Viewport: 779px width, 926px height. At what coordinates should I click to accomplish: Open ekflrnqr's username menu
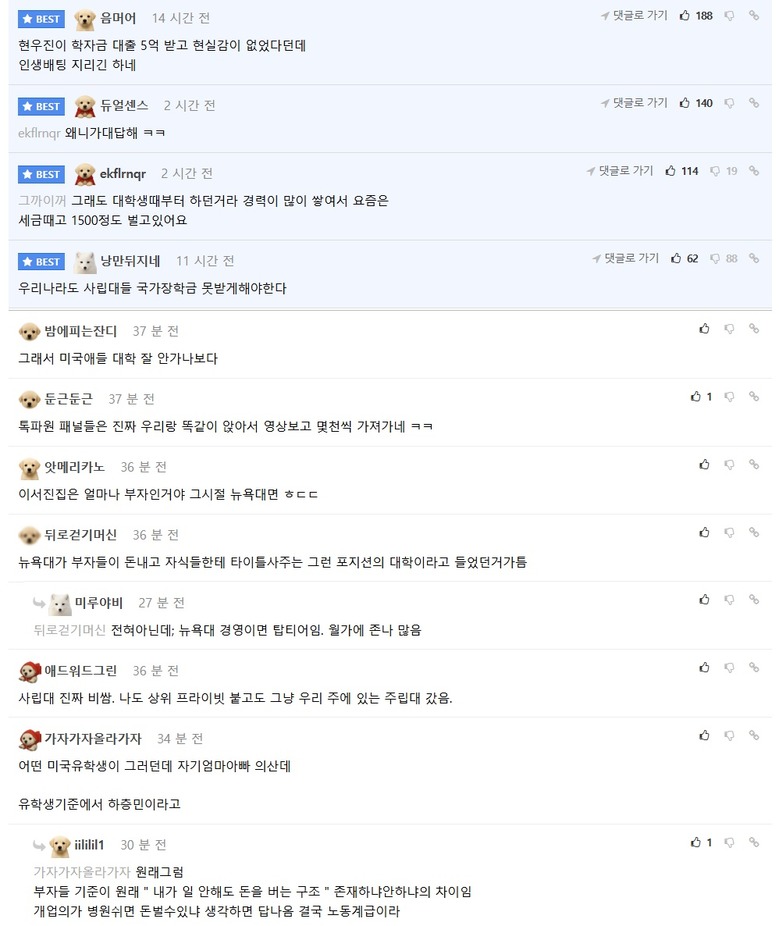[x=122, y=173]
